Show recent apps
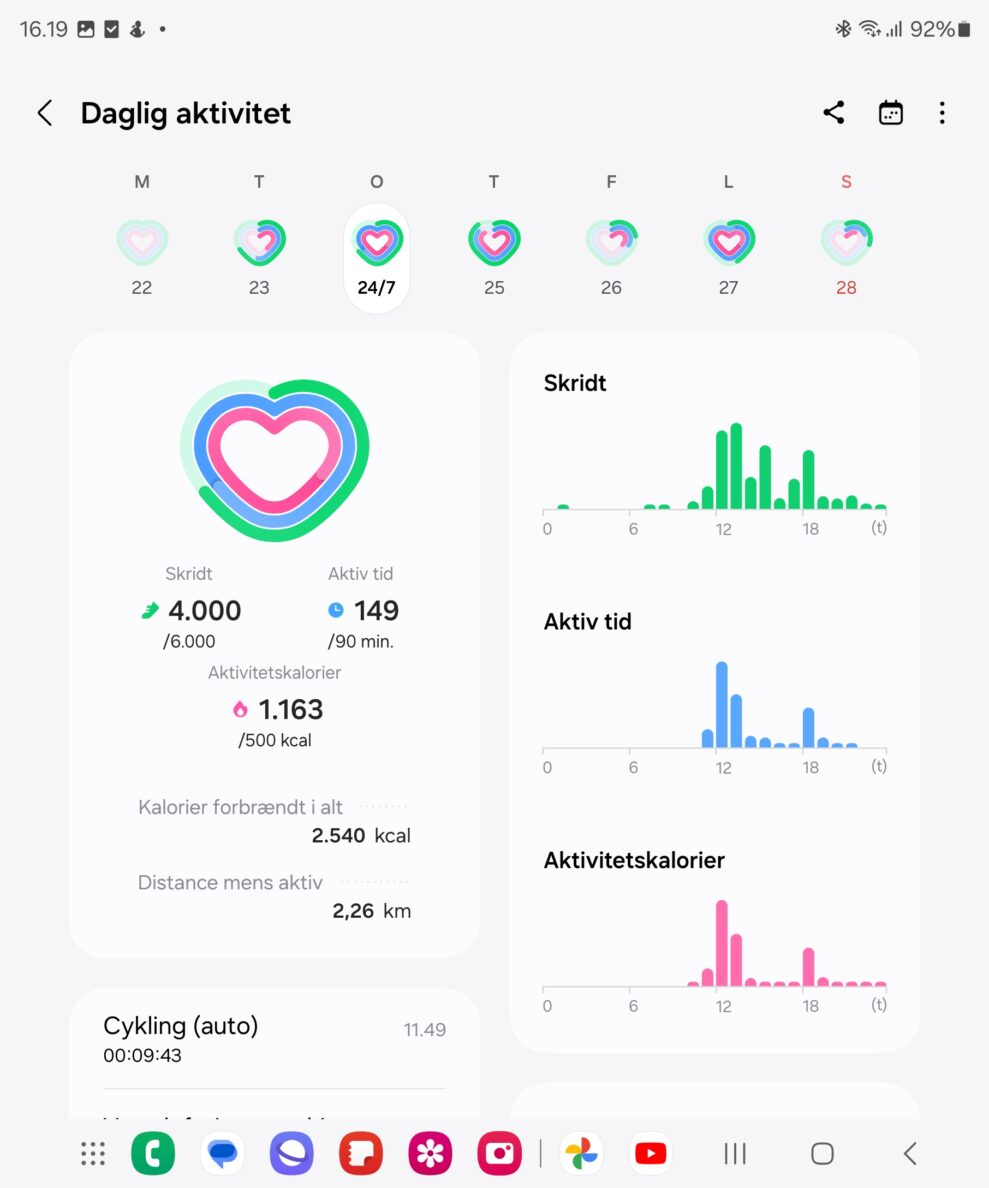This screenshot has width=989, height=1188. coord(735,1154)
